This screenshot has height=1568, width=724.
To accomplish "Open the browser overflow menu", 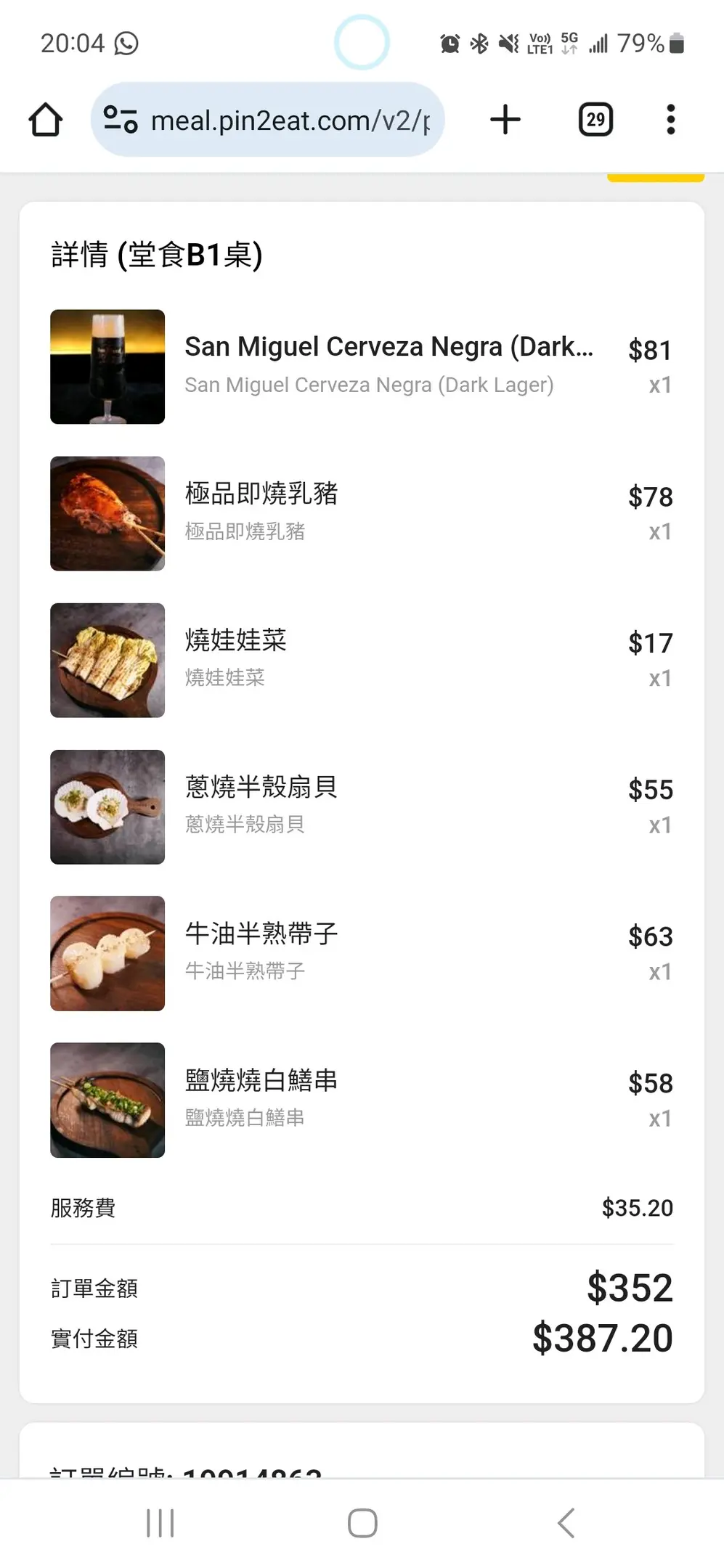I will click(671, 120).
